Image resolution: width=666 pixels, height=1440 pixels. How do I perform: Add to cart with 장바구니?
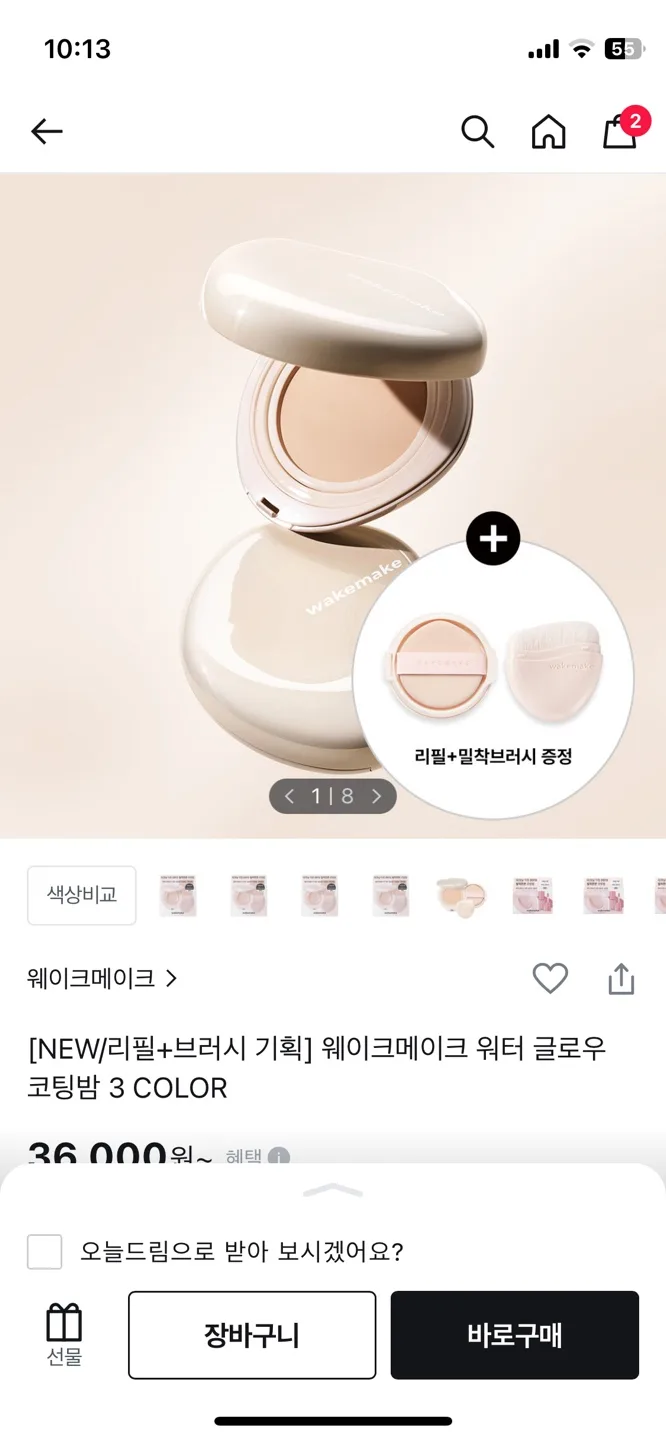[252, 1335]
